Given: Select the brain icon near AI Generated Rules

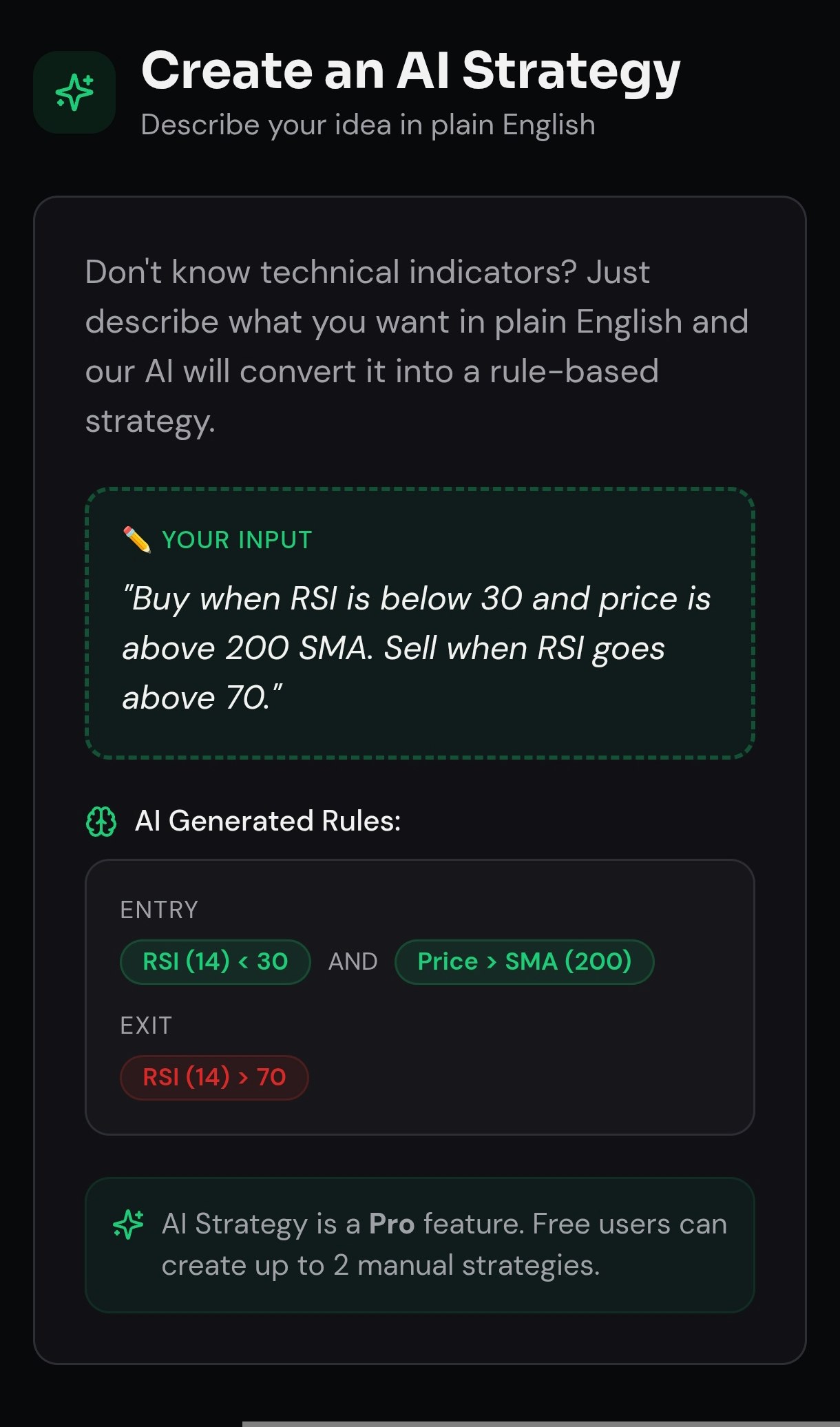Looking at the screenshot, I should tap(101, 821).
